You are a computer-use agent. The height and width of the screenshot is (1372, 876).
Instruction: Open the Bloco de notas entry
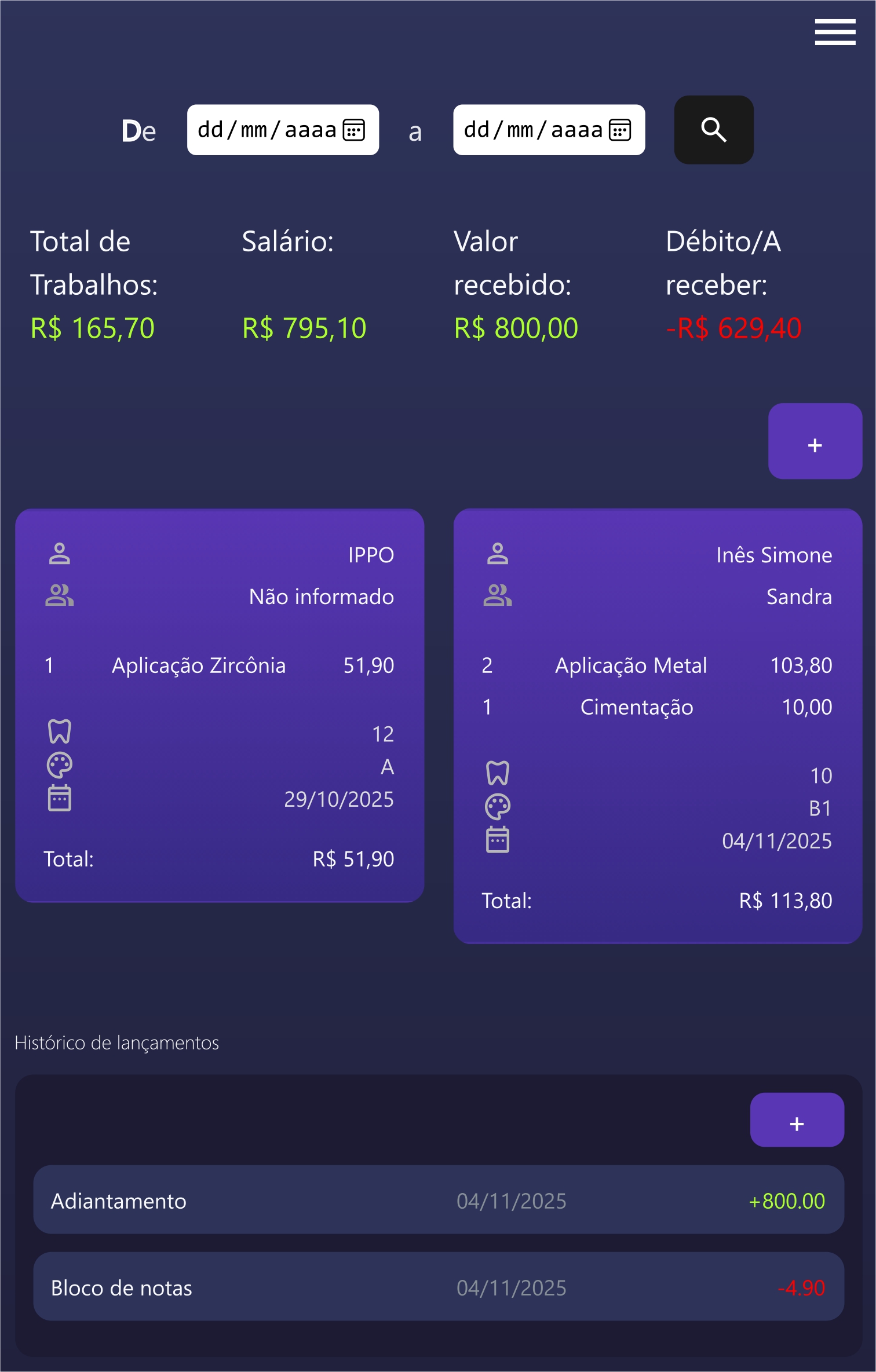[x=438, y=1286]
